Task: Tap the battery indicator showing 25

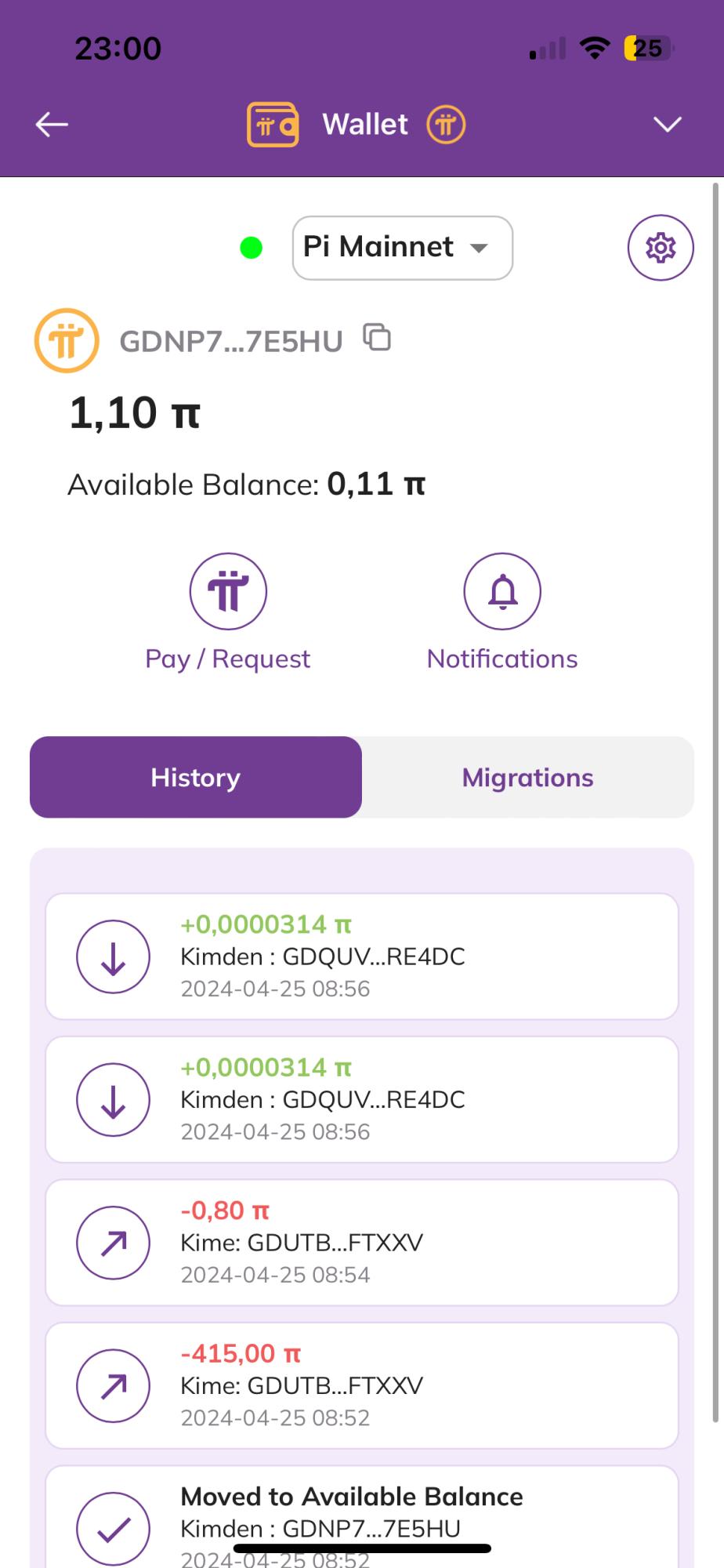Action: (647, 47)
